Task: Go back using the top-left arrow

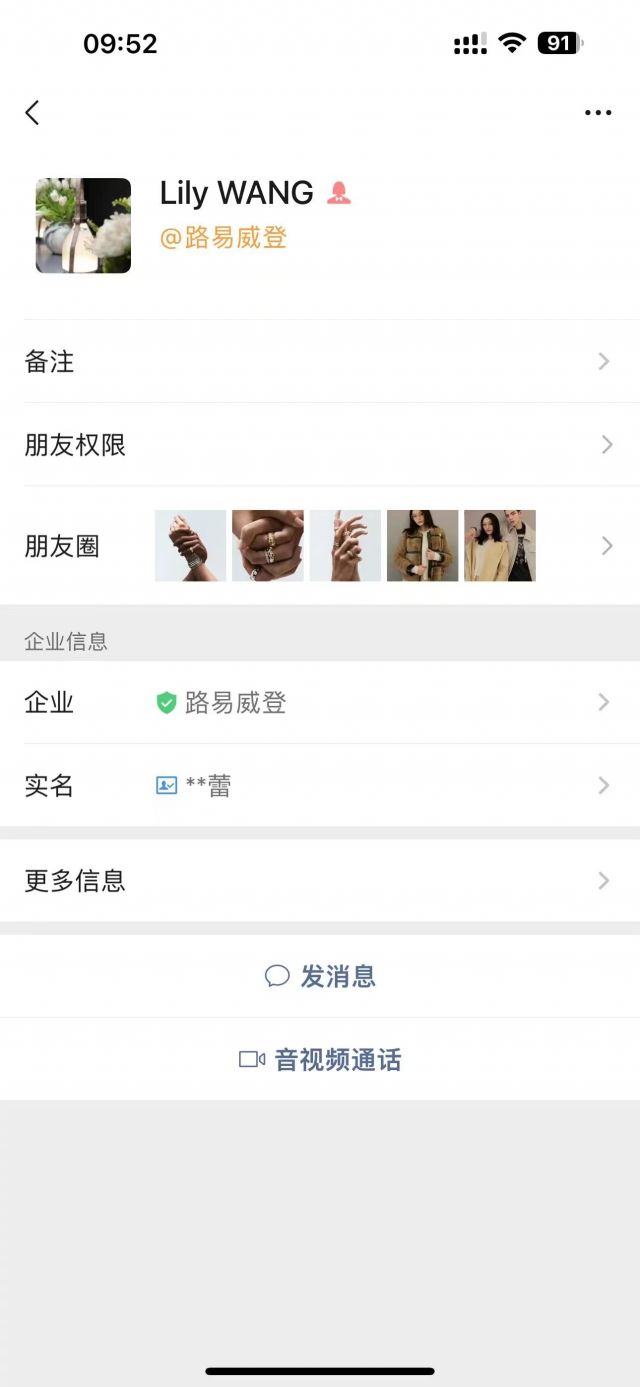Action: point(33,113)
